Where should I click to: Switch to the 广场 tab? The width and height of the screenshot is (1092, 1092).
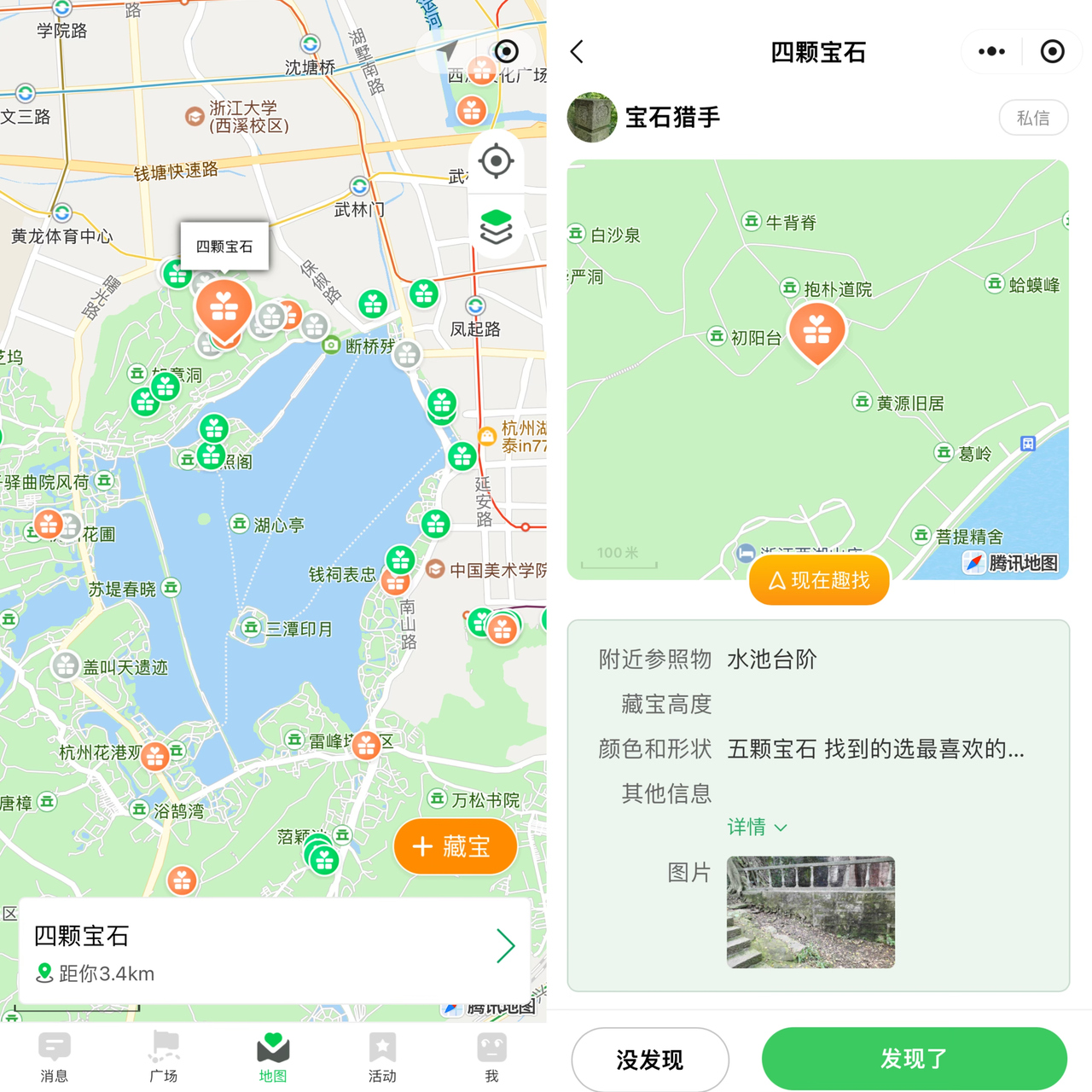[x=164, y=1056]
